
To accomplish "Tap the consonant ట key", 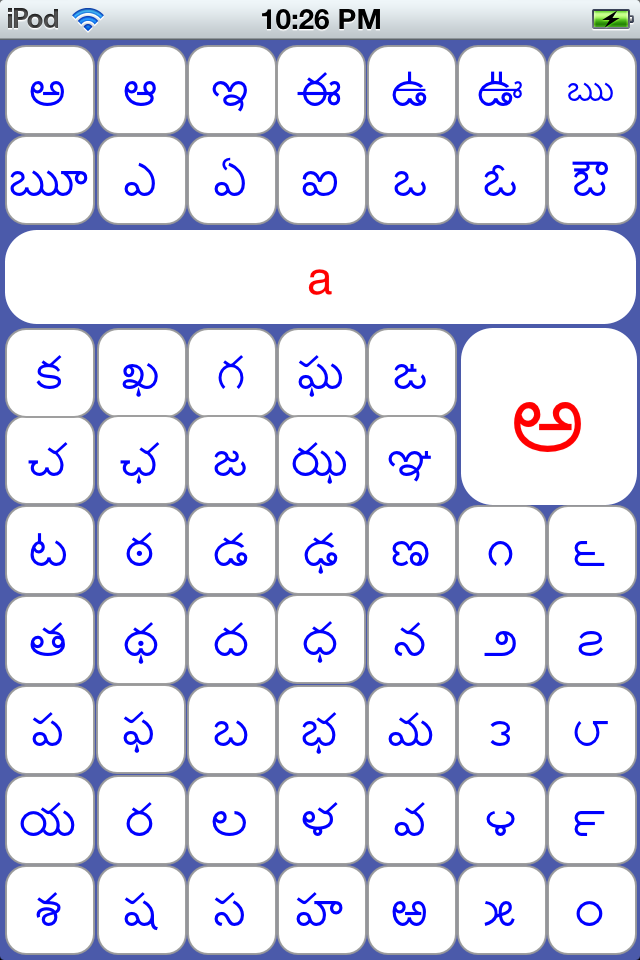I will point(50,550).
